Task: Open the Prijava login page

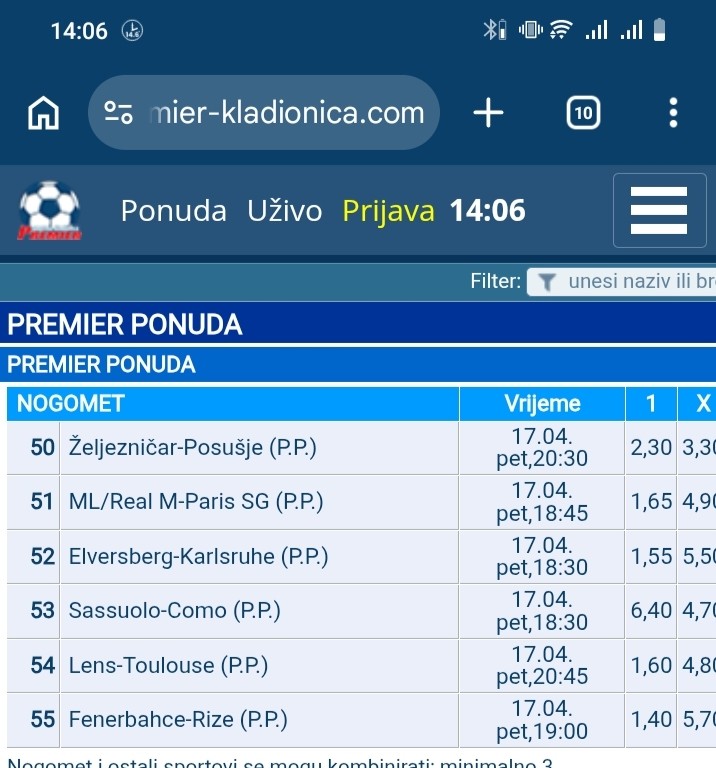Action: (x=388, y=211)
